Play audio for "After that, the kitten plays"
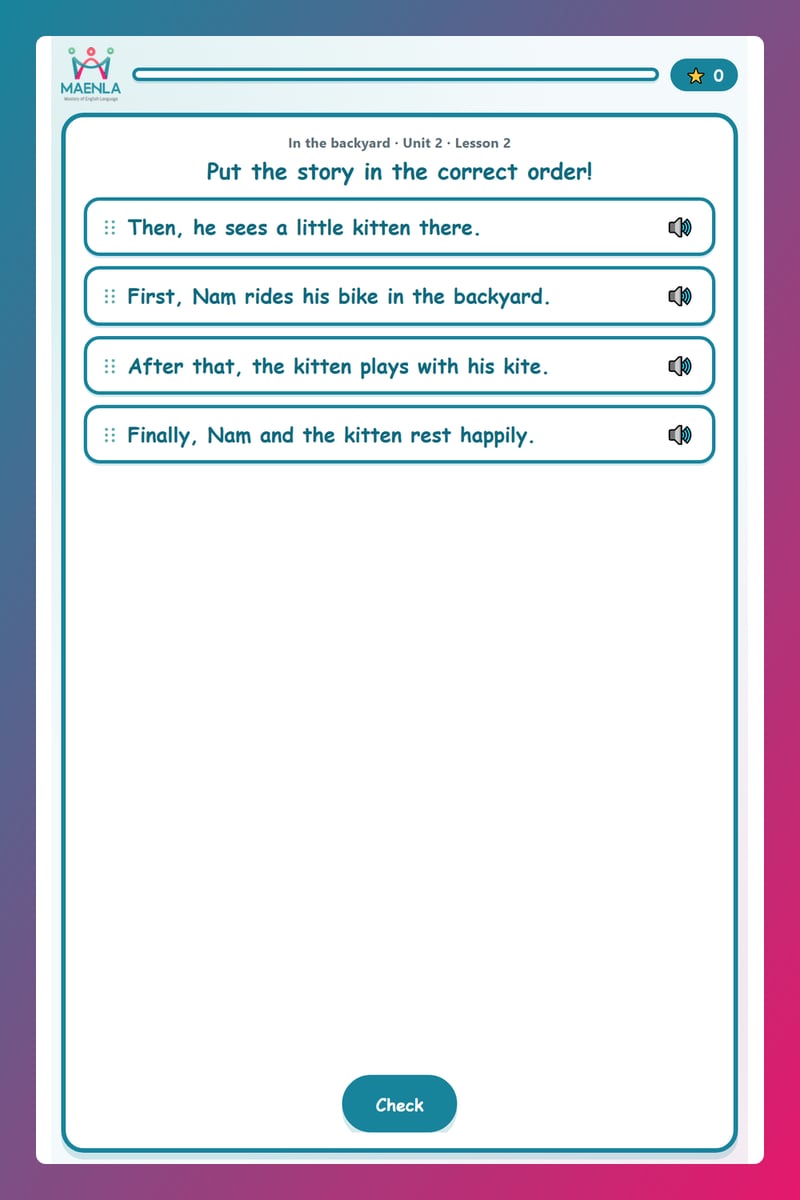Screen dimensions: 800x1200 679,366
